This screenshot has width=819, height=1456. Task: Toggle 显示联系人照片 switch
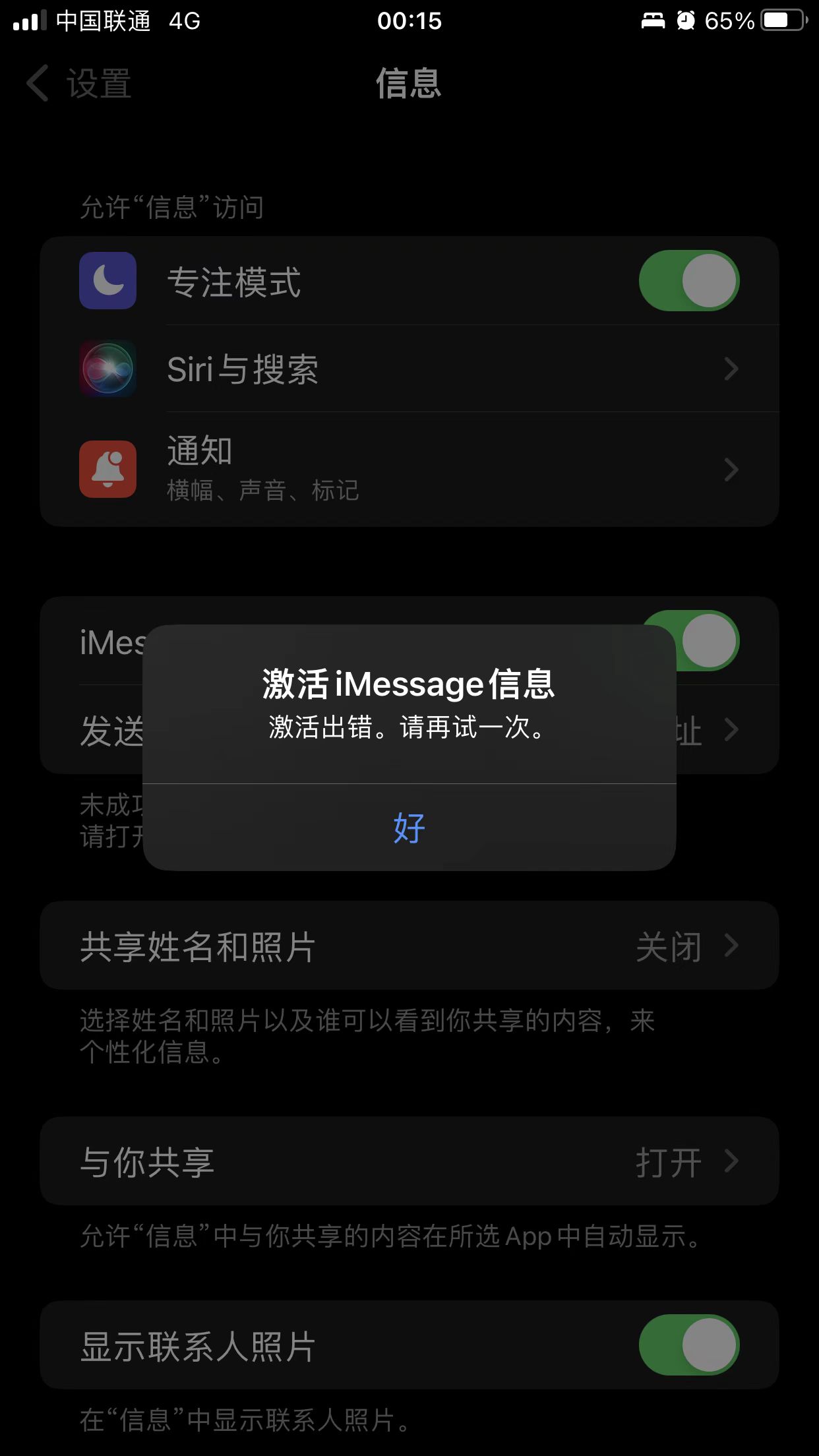tap(688, 1345)
